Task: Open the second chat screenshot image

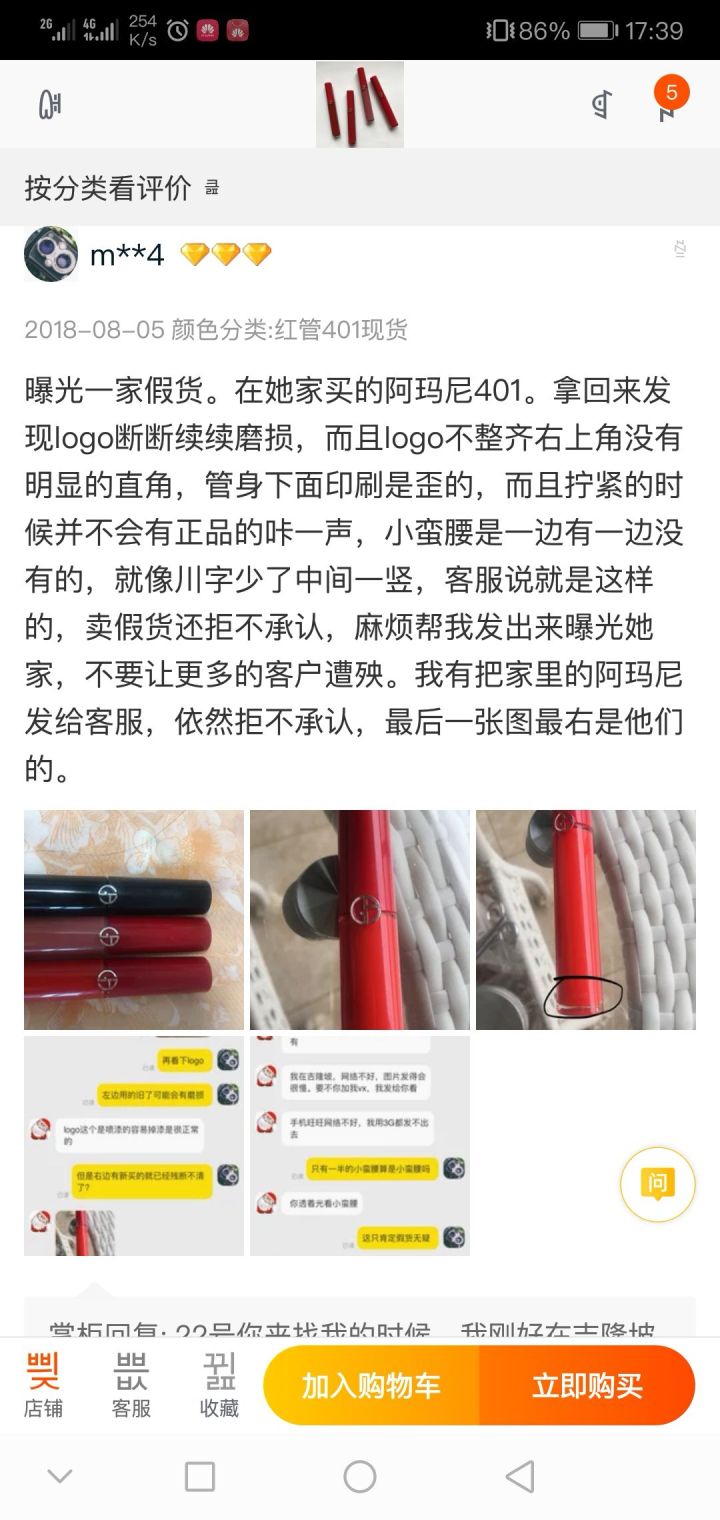Action: coord(359,1146)
